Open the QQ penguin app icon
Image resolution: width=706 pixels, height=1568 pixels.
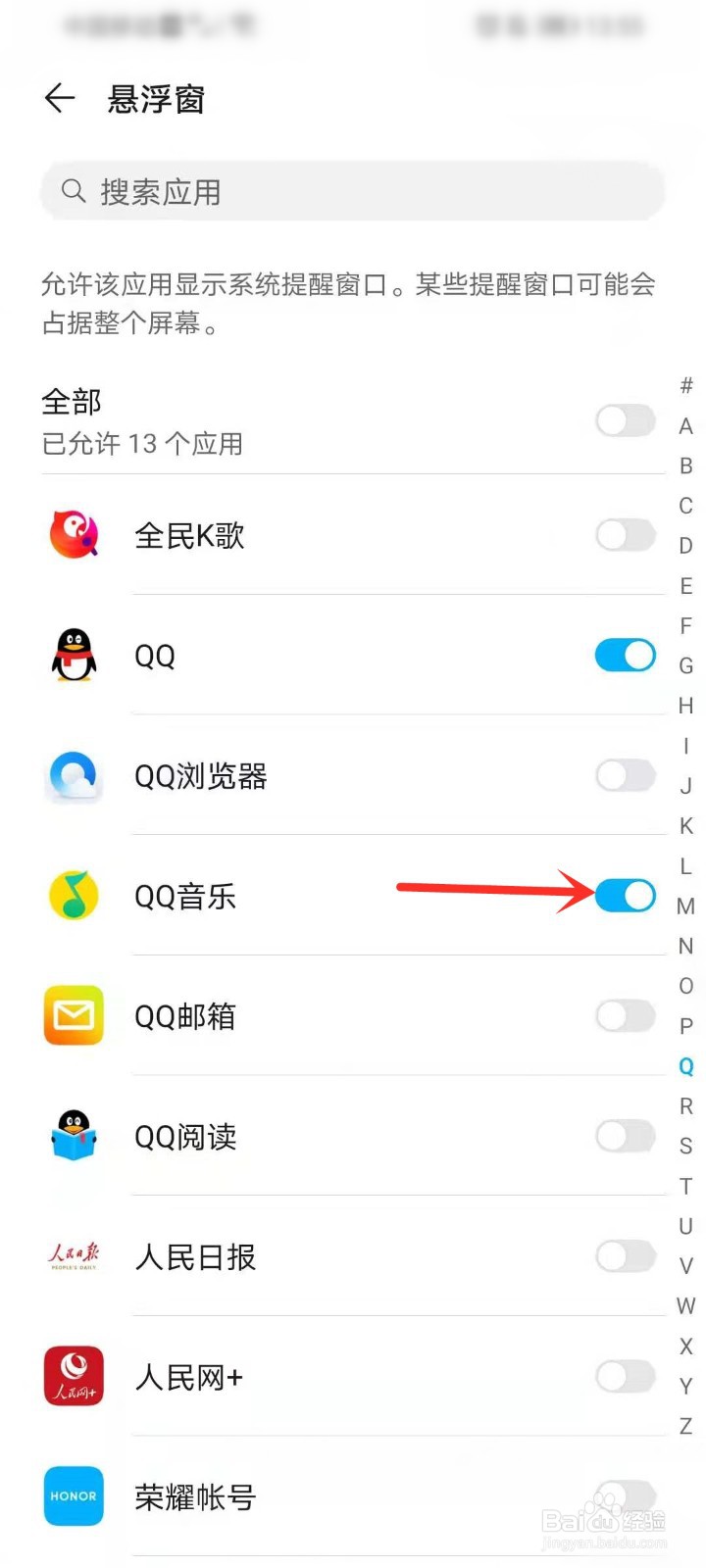(x=73, y=656)
